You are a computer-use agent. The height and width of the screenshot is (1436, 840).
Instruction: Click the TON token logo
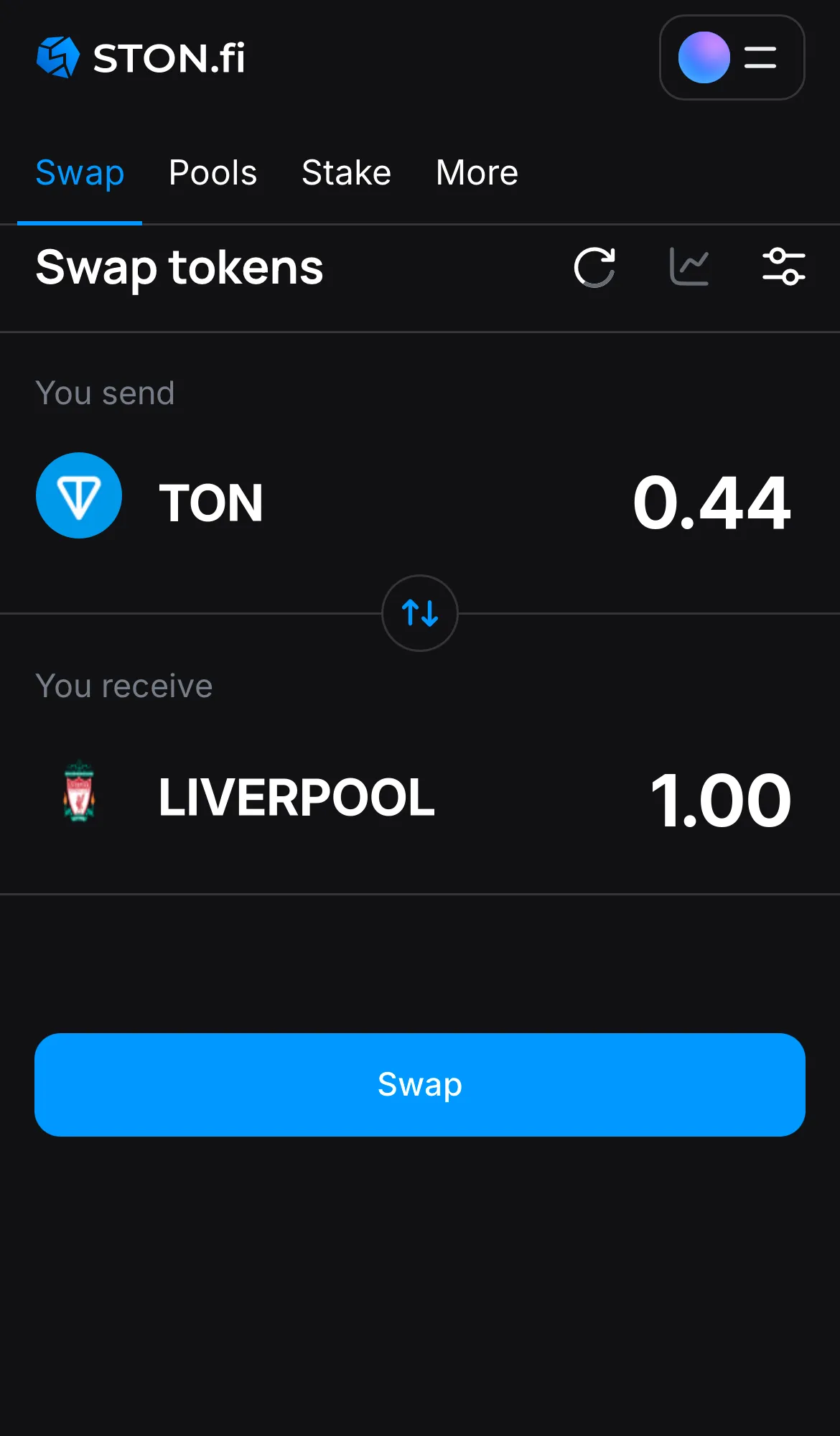(x=79, y=495)
